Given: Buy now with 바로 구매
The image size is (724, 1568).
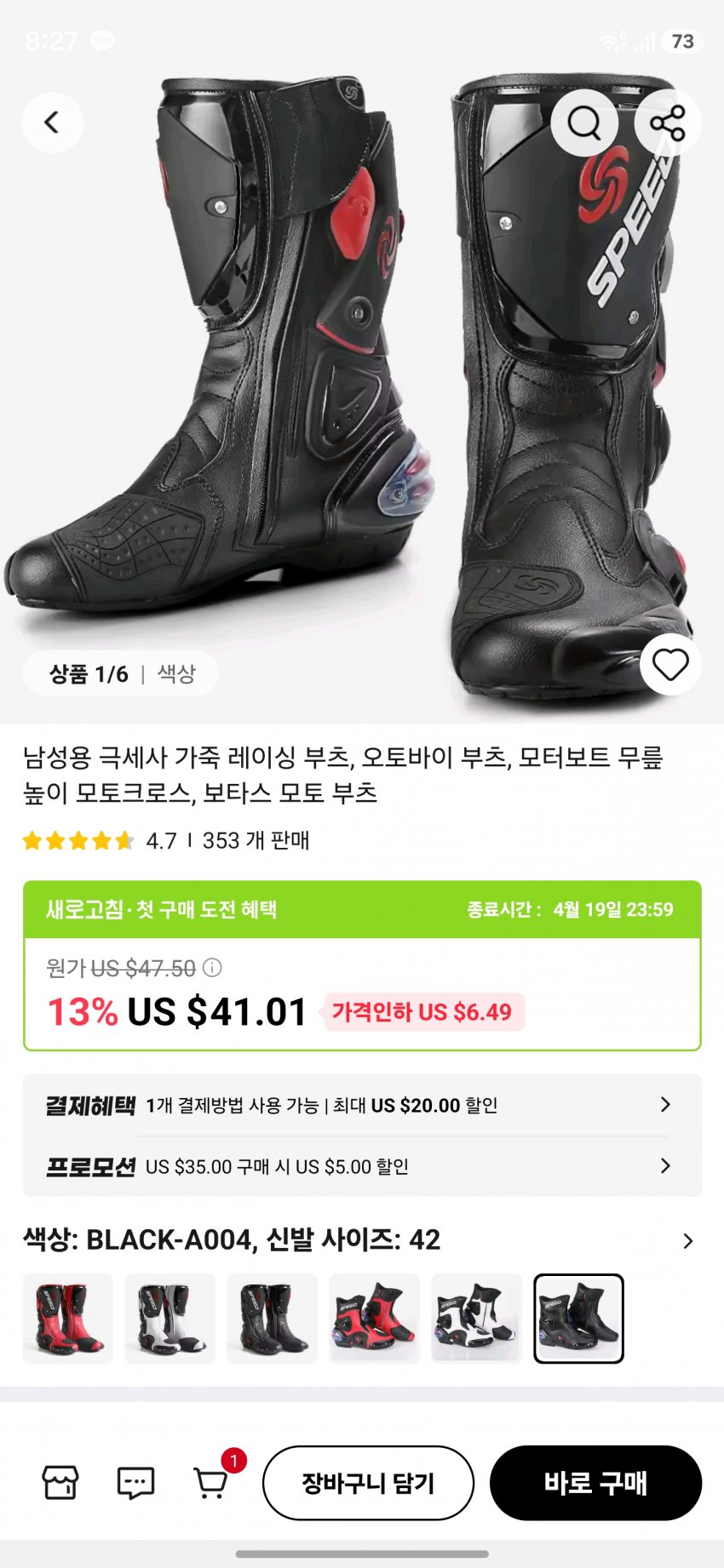Looking at the screenshot, I should tap(595, 1483).
